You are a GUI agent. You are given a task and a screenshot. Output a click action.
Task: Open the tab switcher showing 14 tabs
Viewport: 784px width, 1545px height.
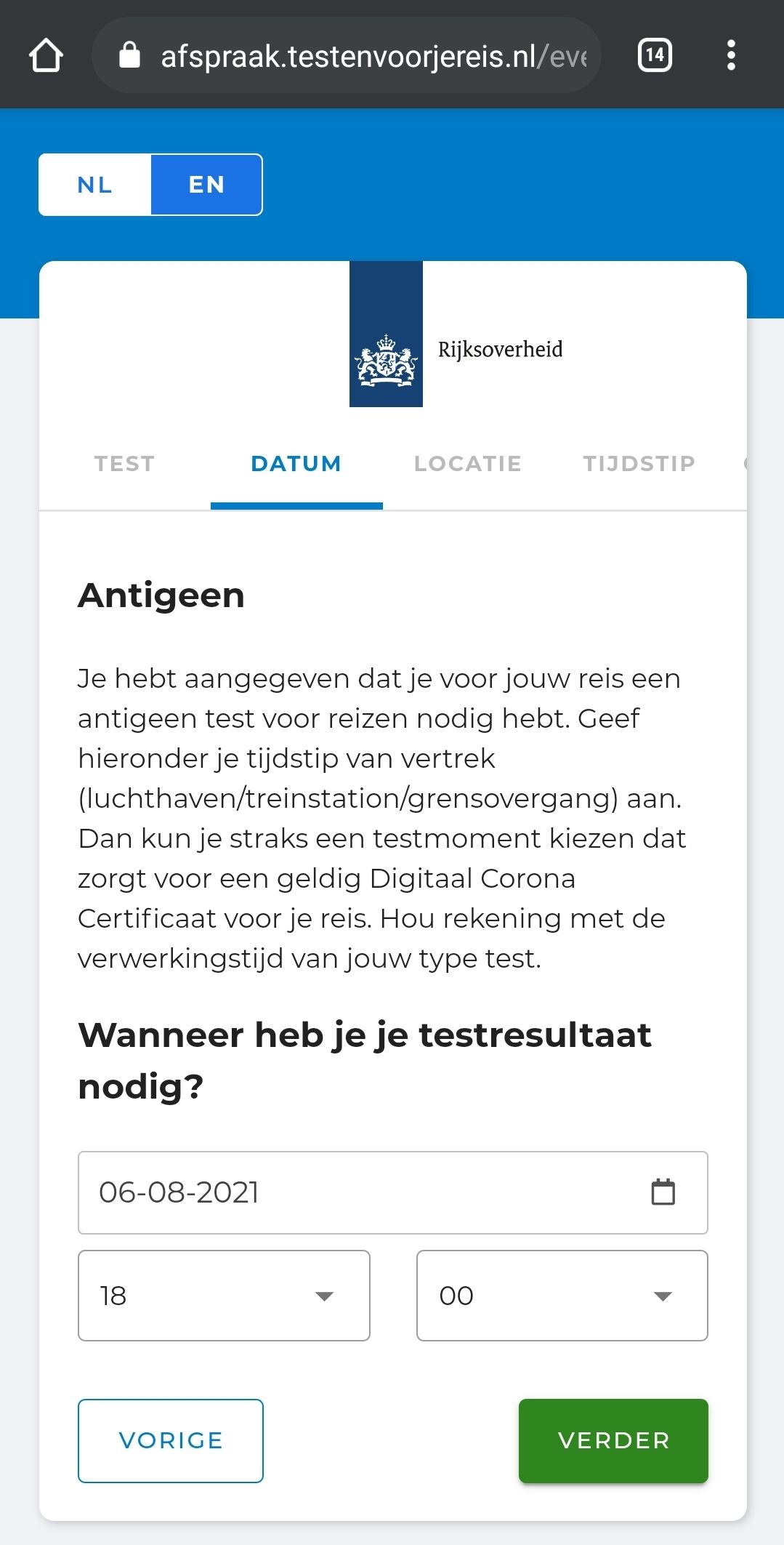pos(655,55)
